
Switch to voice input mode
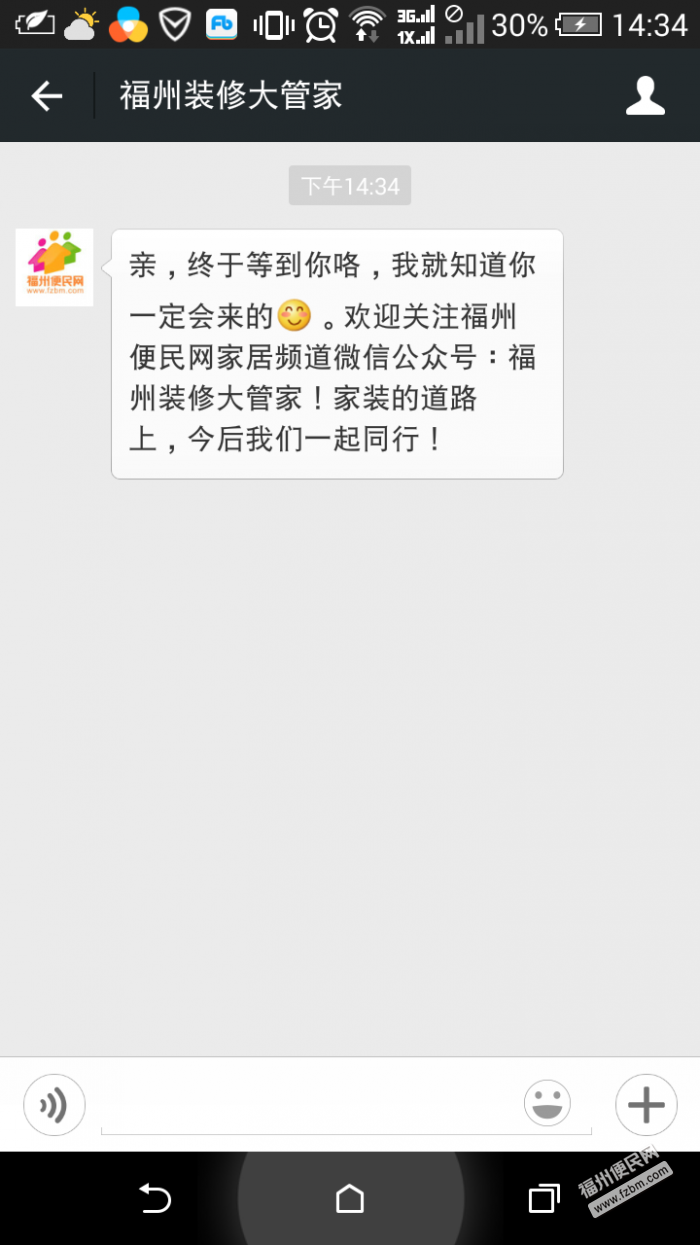pyautogui.click(x=54, y=1105)
